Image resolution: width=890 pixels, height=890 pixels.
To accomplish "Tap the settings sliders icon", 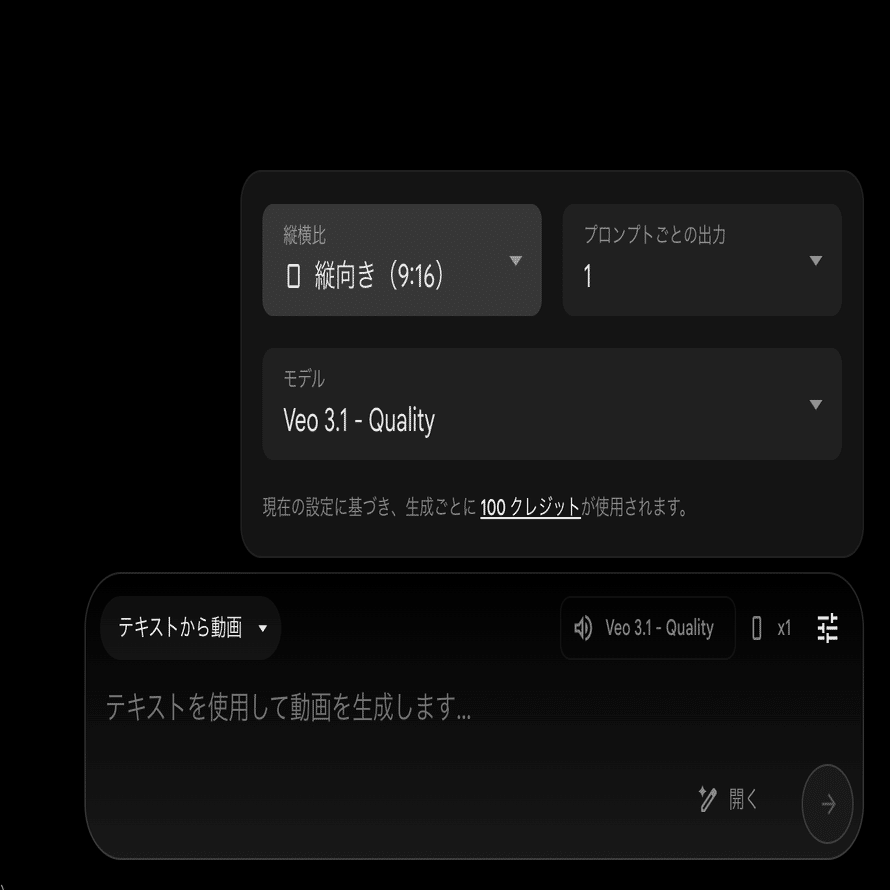I will point(827,628).
